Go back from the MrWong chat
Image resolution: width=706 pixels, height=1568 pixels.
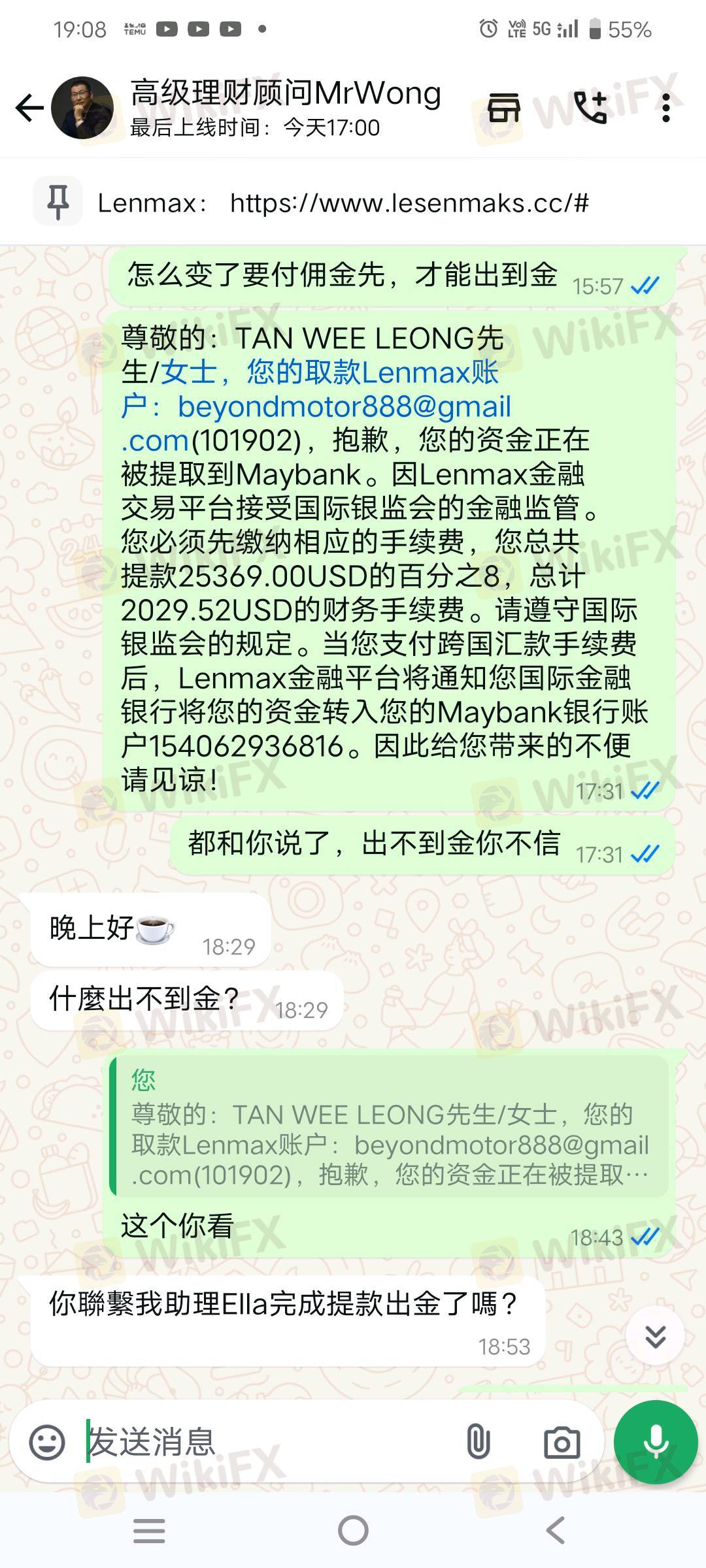click(29, 108)
